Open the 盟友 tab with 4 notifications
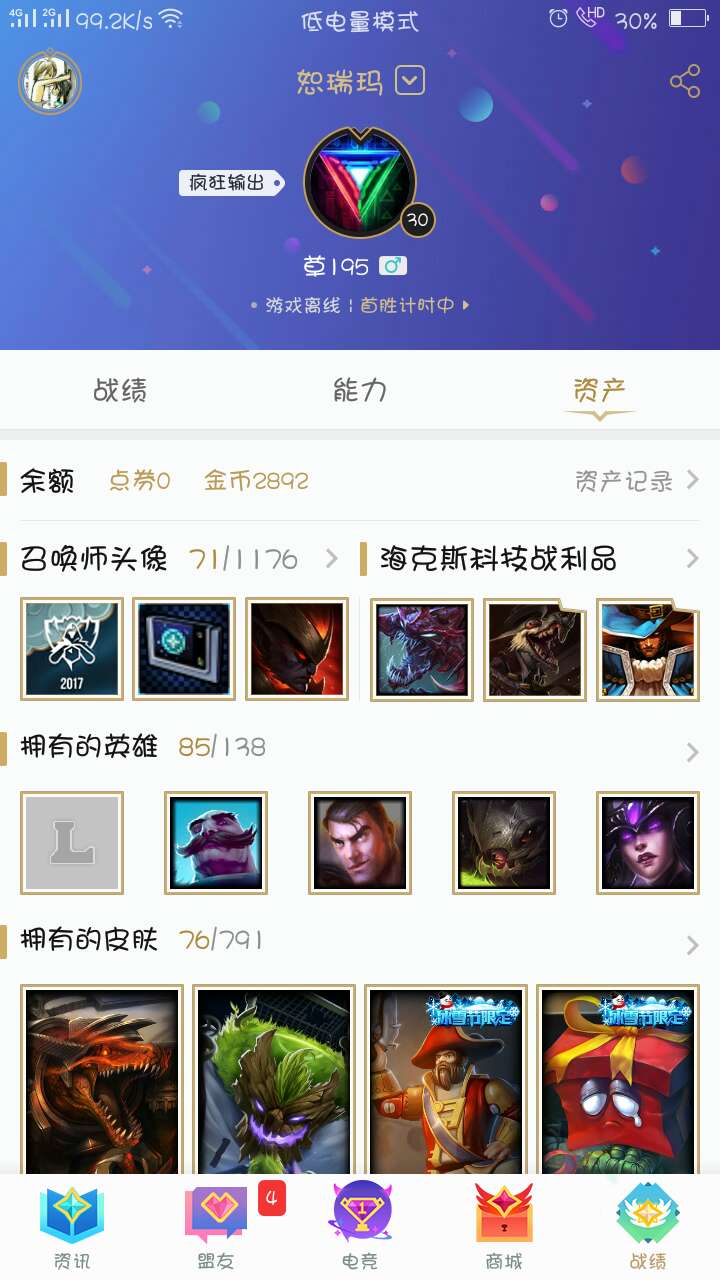Viewport: 720px width, 1280px height. pyautogui.click(x=216, y=1226)
